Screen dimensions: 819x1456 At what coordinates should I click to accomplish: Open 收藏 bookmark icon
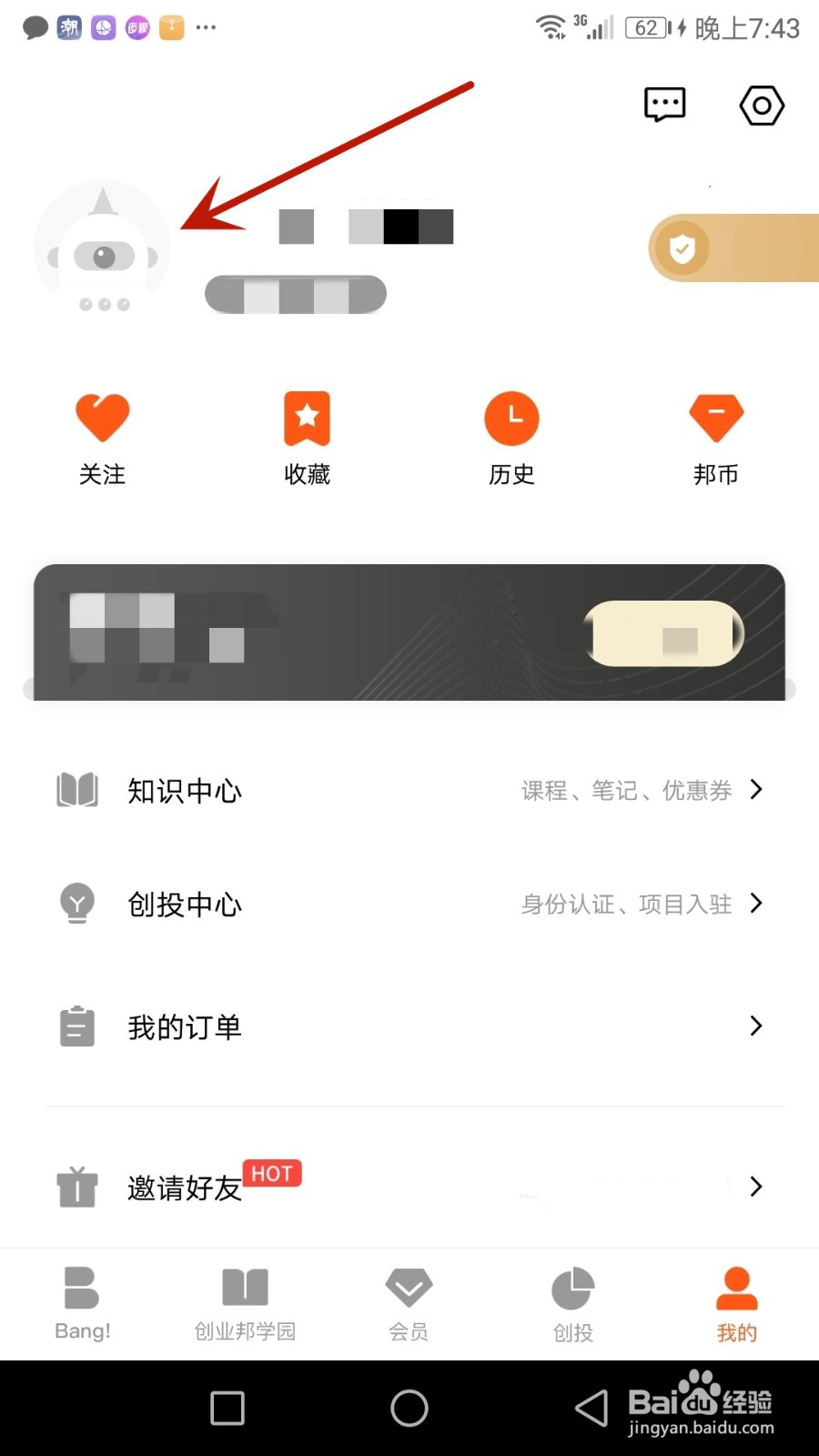click(x=307, y=418)
